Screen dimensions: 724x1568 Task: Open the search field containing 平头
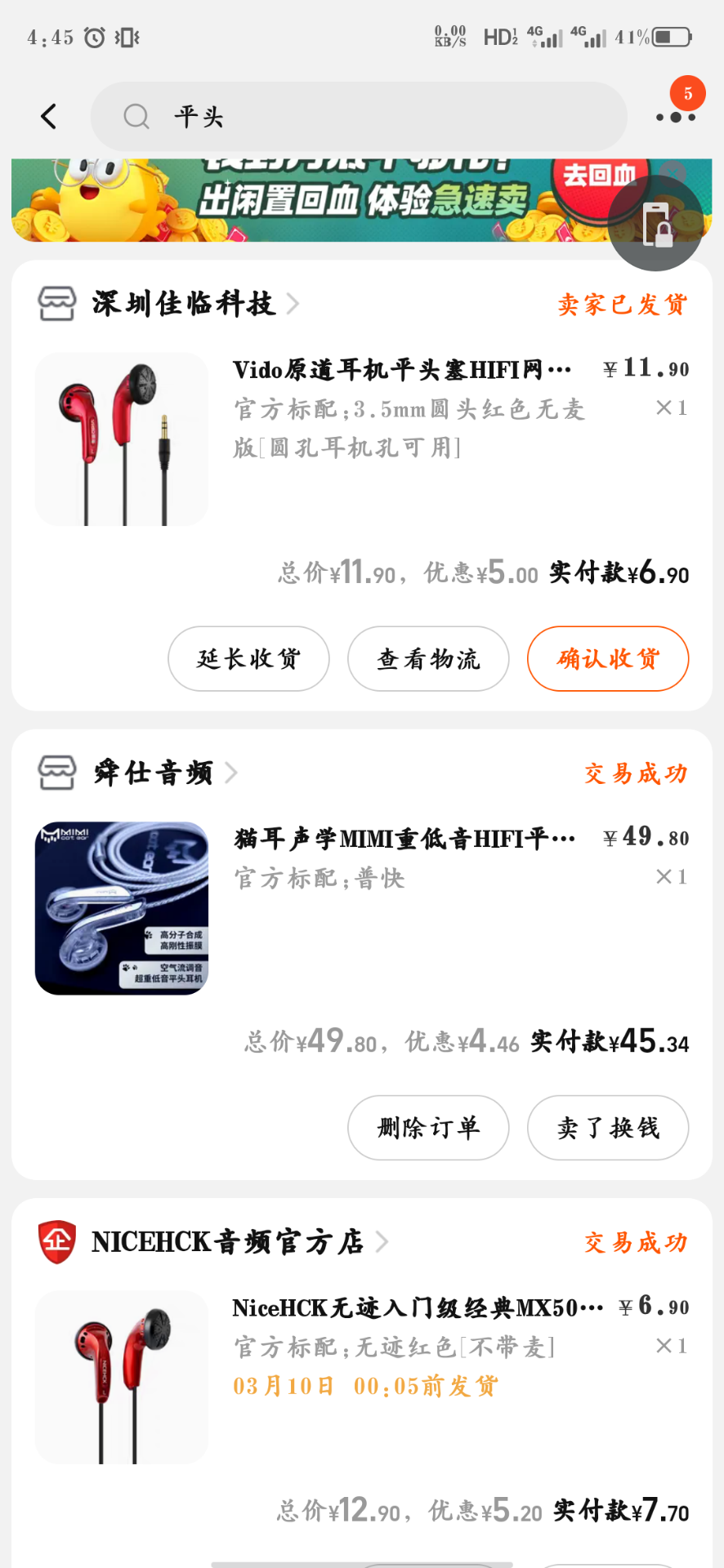[x=359, y=117]
